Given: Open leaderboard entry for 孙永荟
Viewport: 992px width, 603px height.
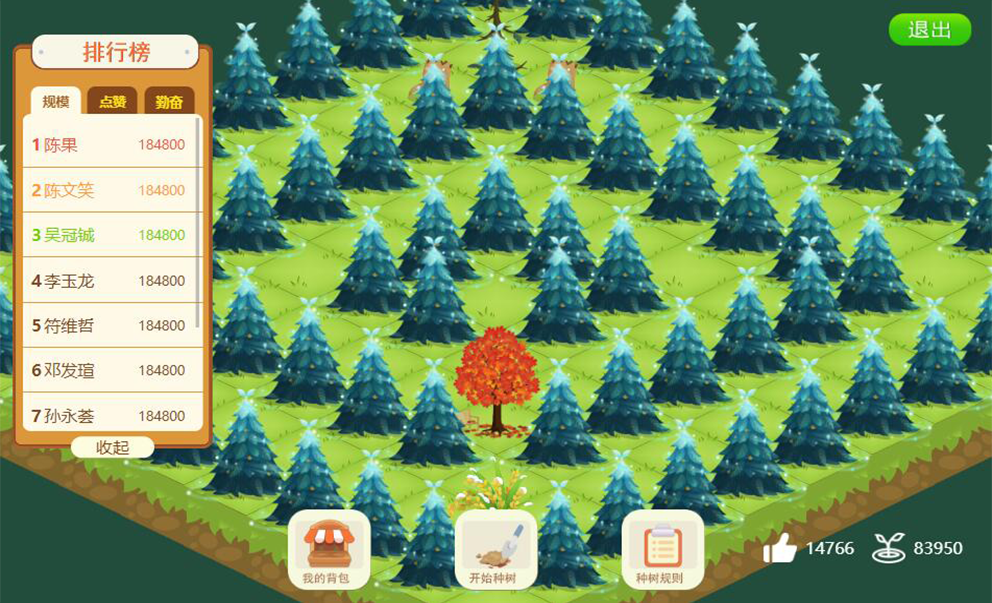Looking at the screenshot, I should click(110, 415).
